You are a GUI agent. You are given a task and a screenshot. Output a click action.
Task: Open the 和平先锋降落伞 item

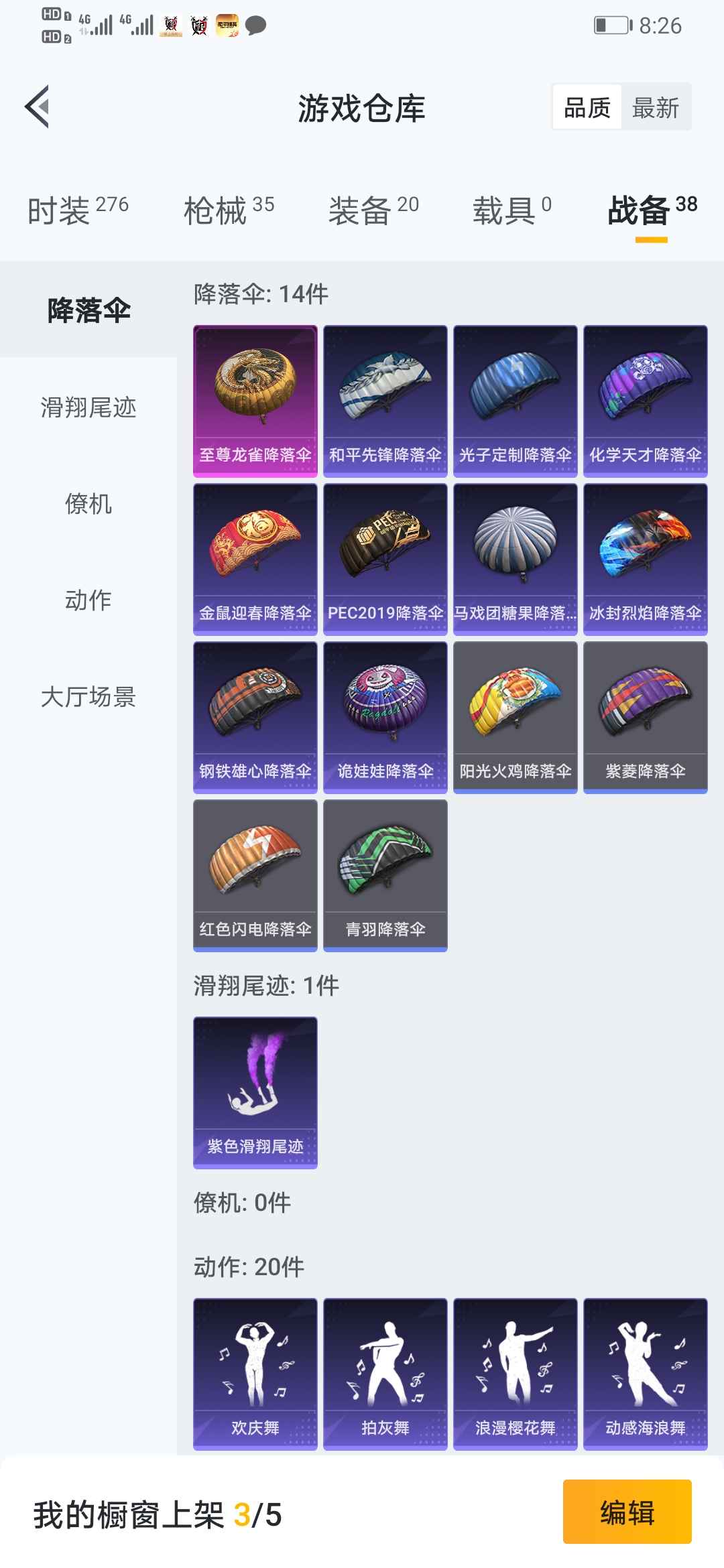click(x=385, y=401)
